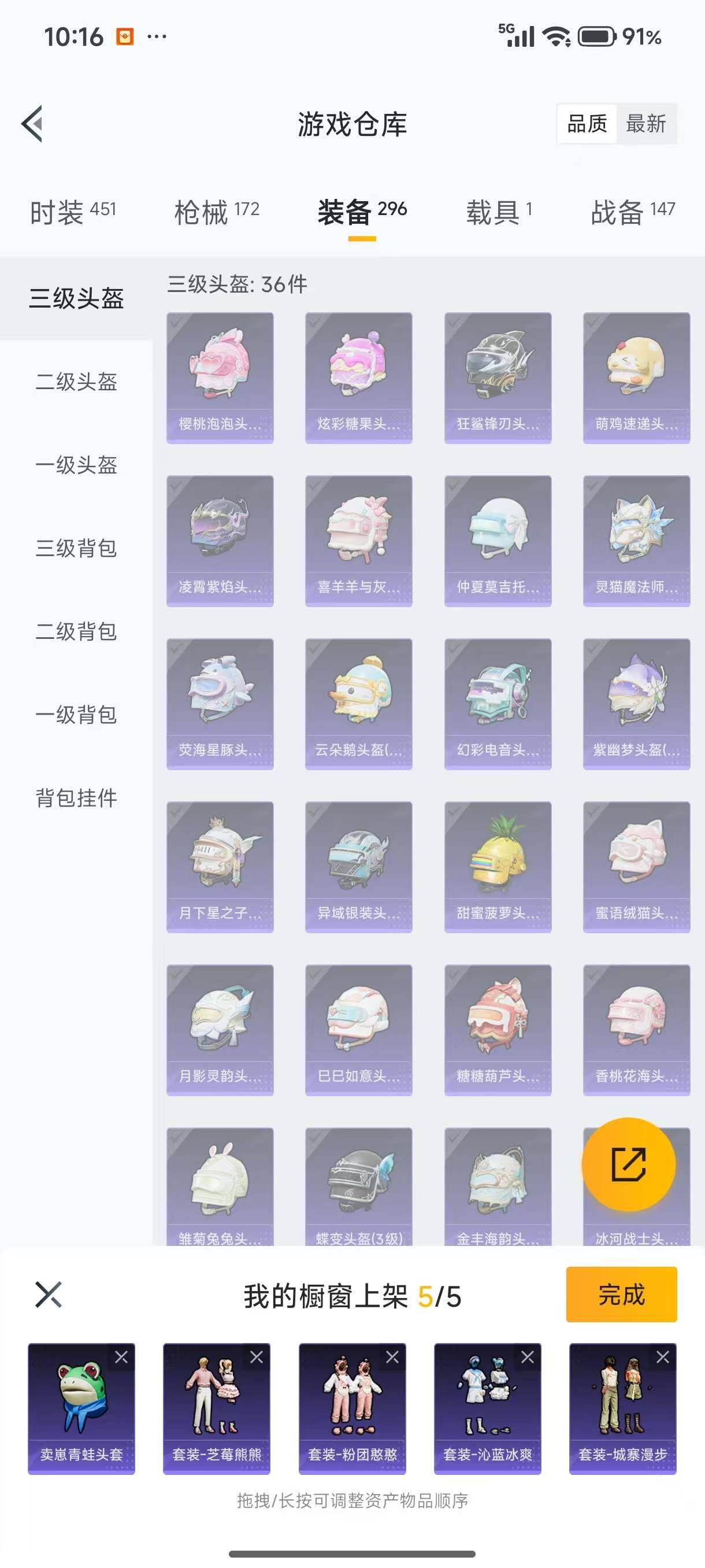Select 二级头盔 category
This screenshot has width=705, height=1568.
pos(76,382)
